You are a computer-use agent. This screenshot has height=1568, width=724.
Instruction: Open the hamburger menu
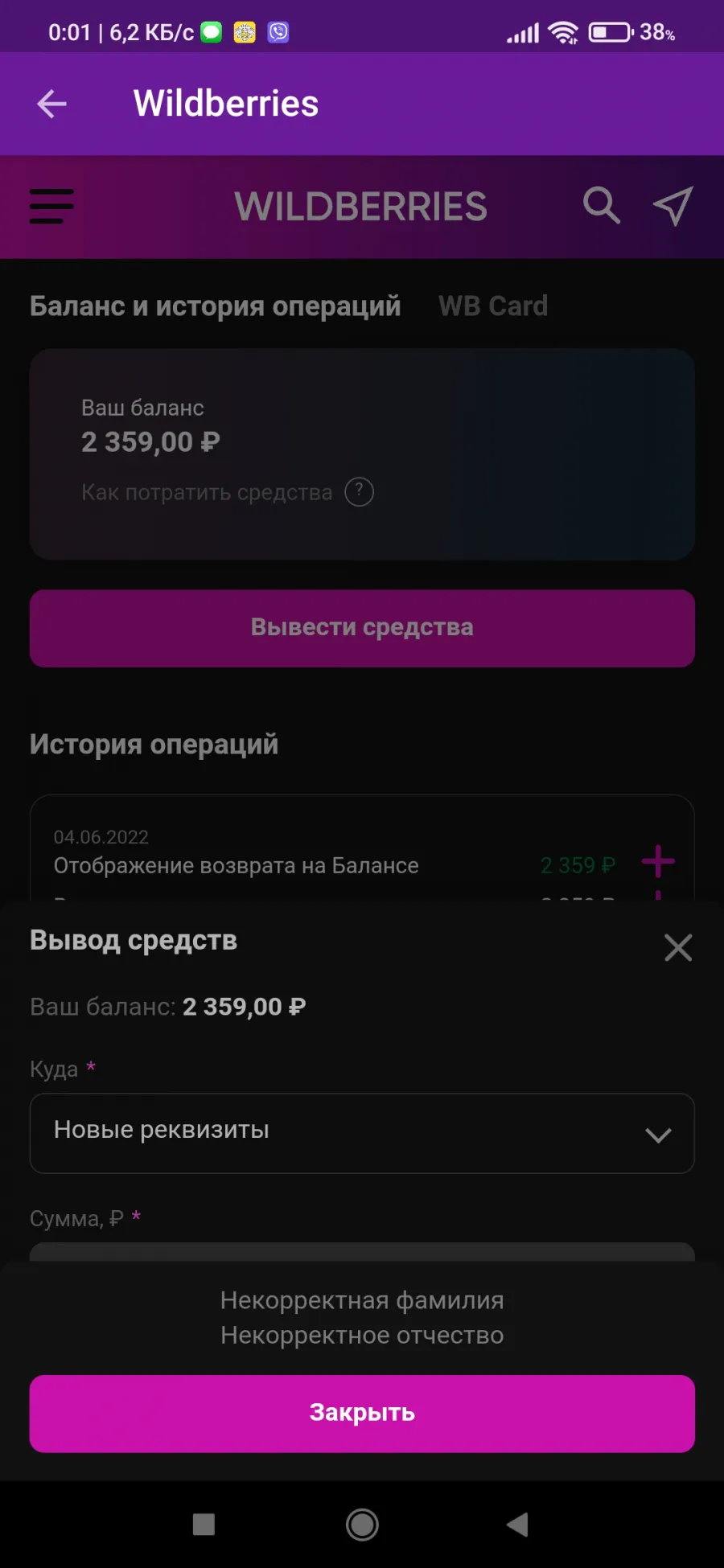click(x=51, y=207)
